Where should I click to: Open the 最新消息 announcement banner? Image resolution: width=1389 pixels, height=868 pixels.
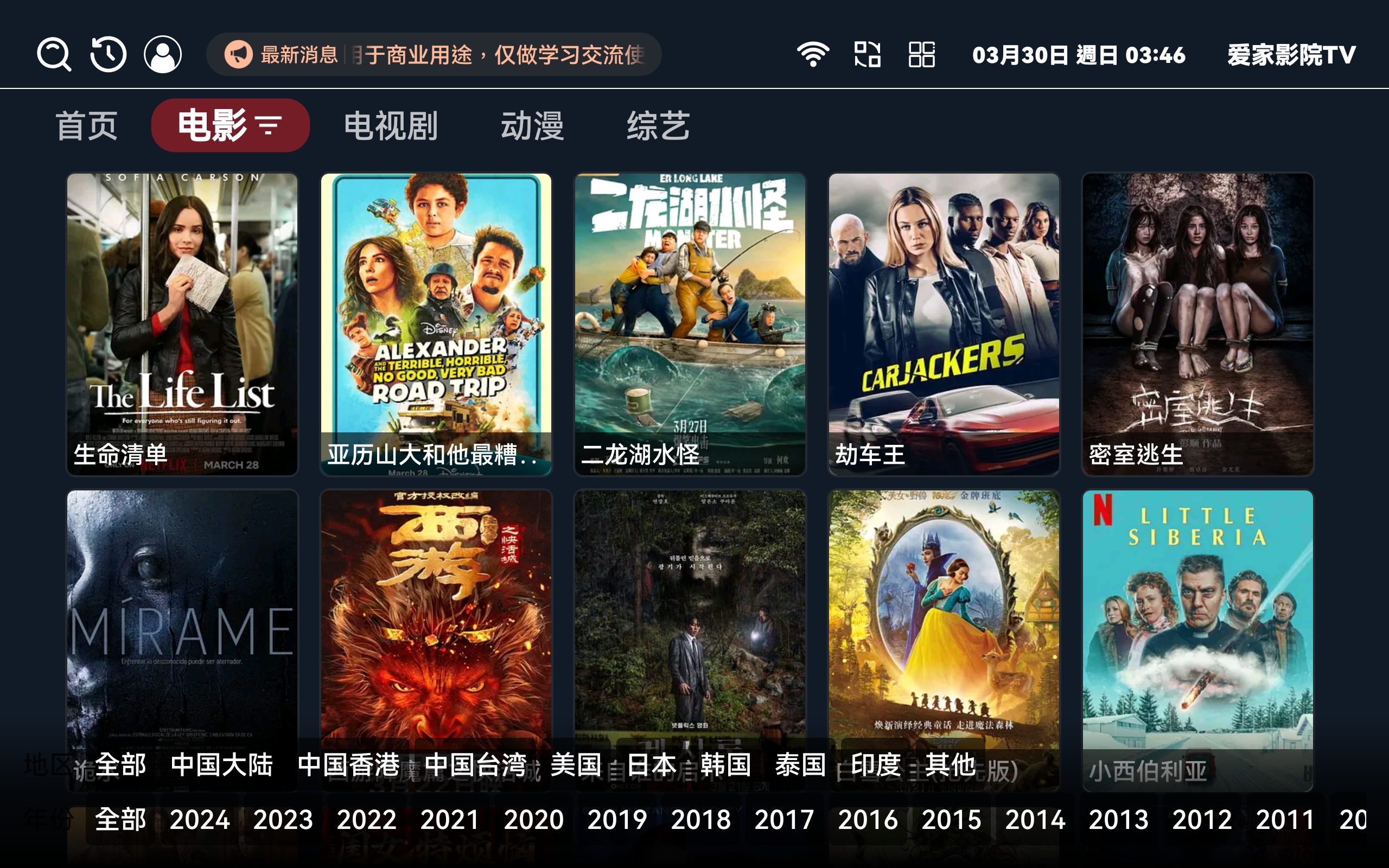434,55
